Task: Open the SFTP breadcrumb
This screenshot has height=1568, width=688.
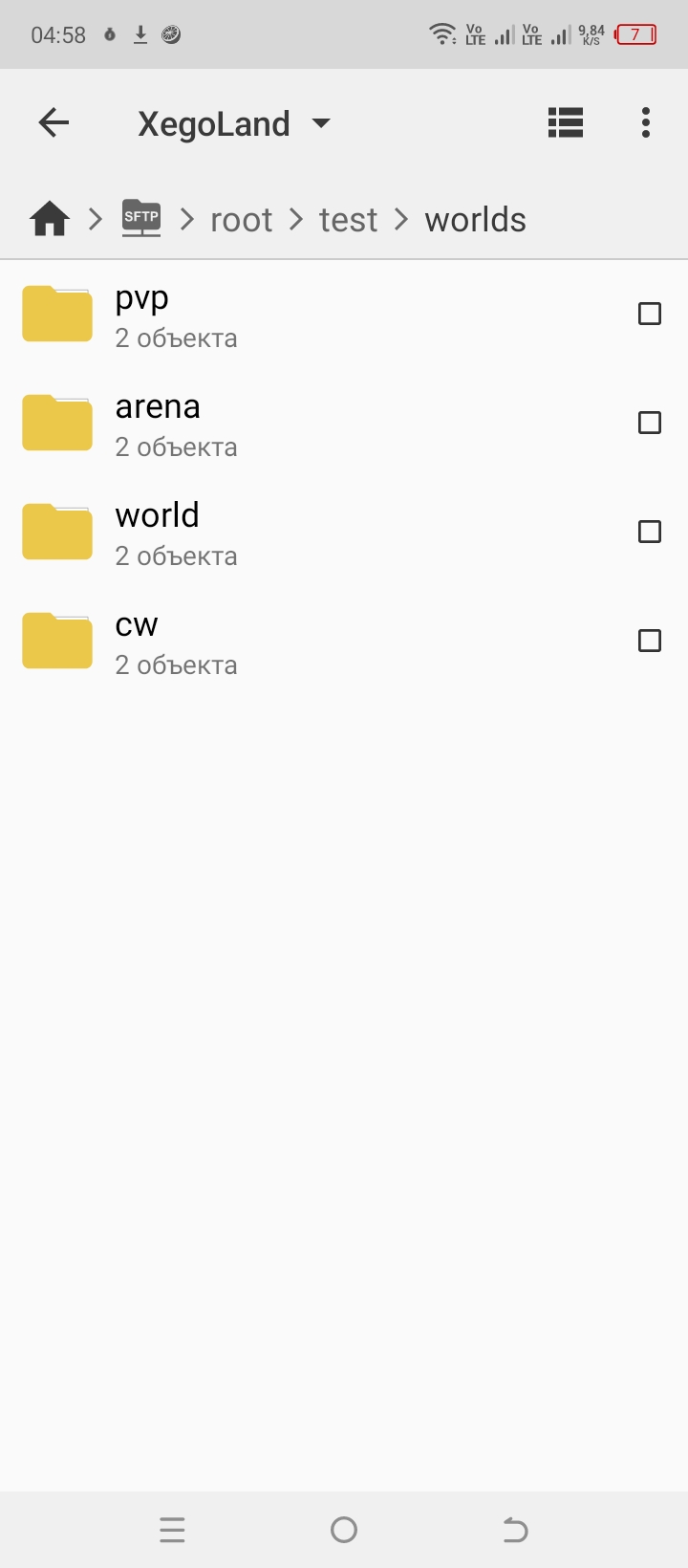Action: [141, 219]
